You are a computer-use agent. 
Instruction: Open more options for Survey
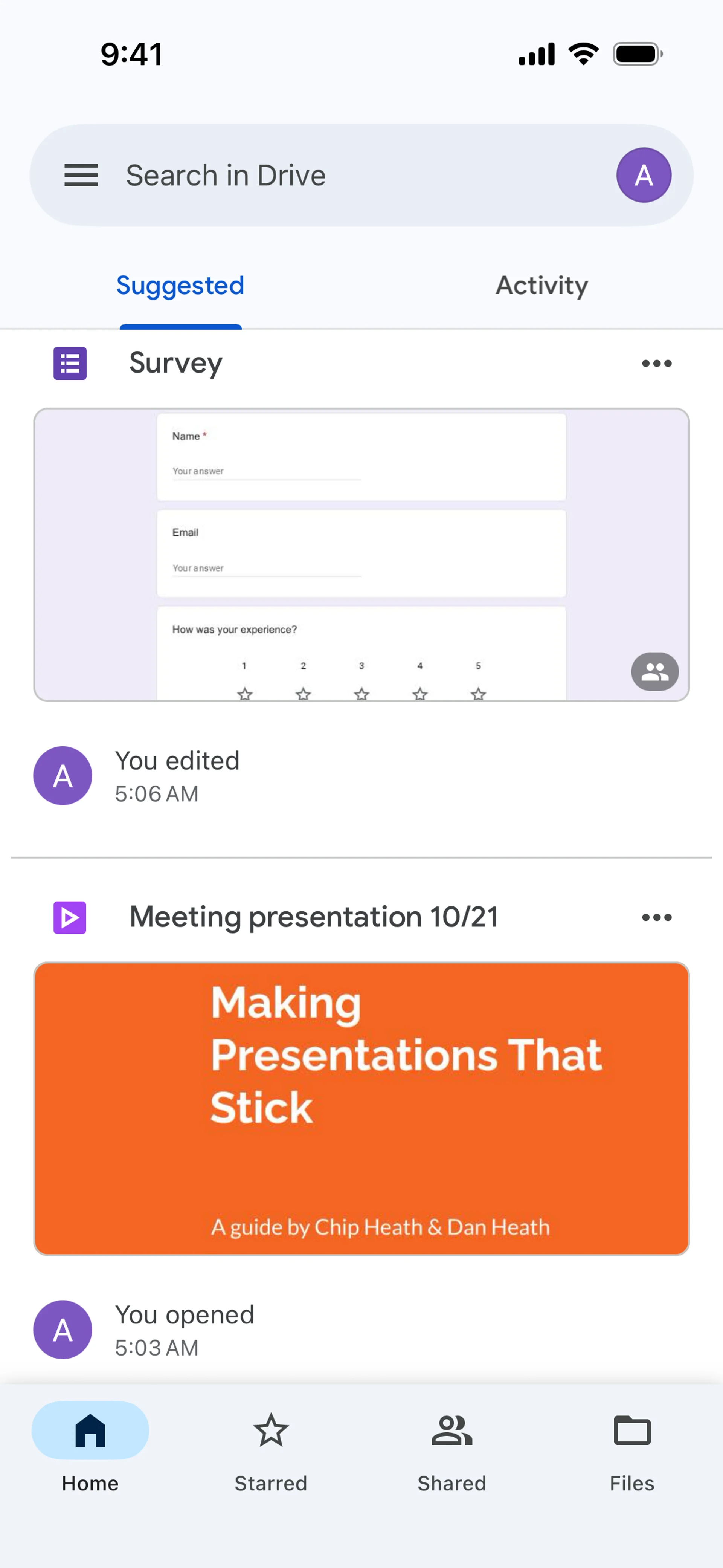[657, 364]
